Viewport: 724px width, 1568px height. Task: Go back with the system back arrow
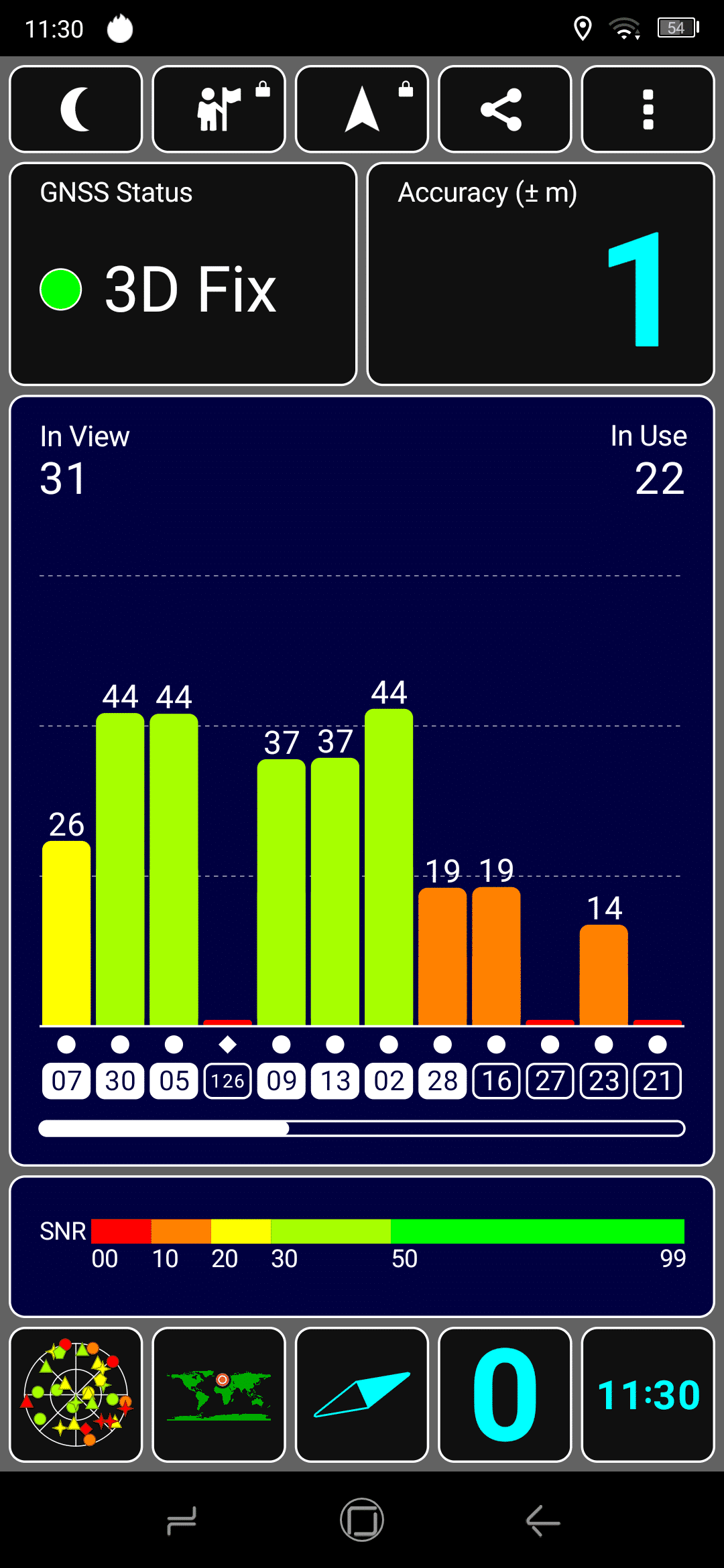pyautogui.click(x=543, y=1520)
